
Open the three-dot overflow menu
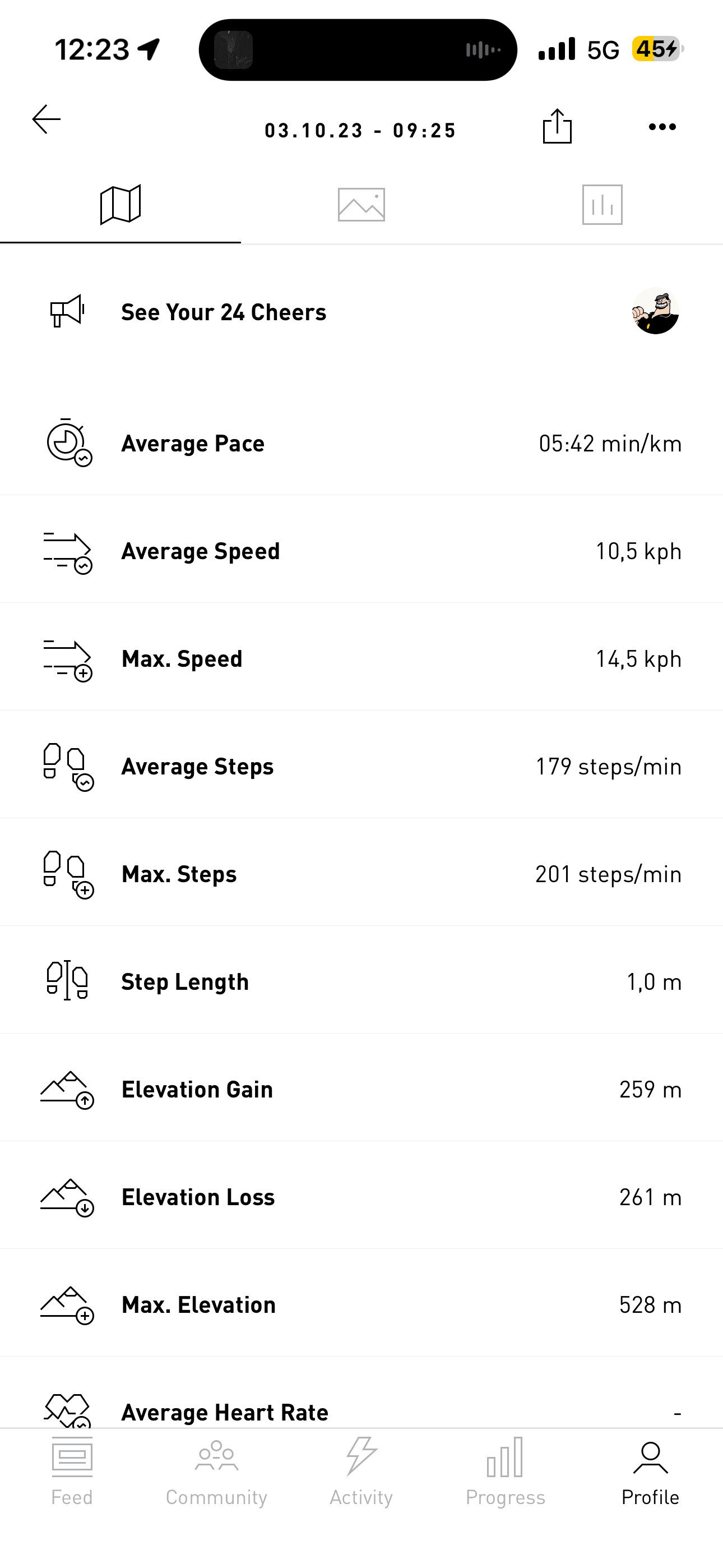(662, 127)
